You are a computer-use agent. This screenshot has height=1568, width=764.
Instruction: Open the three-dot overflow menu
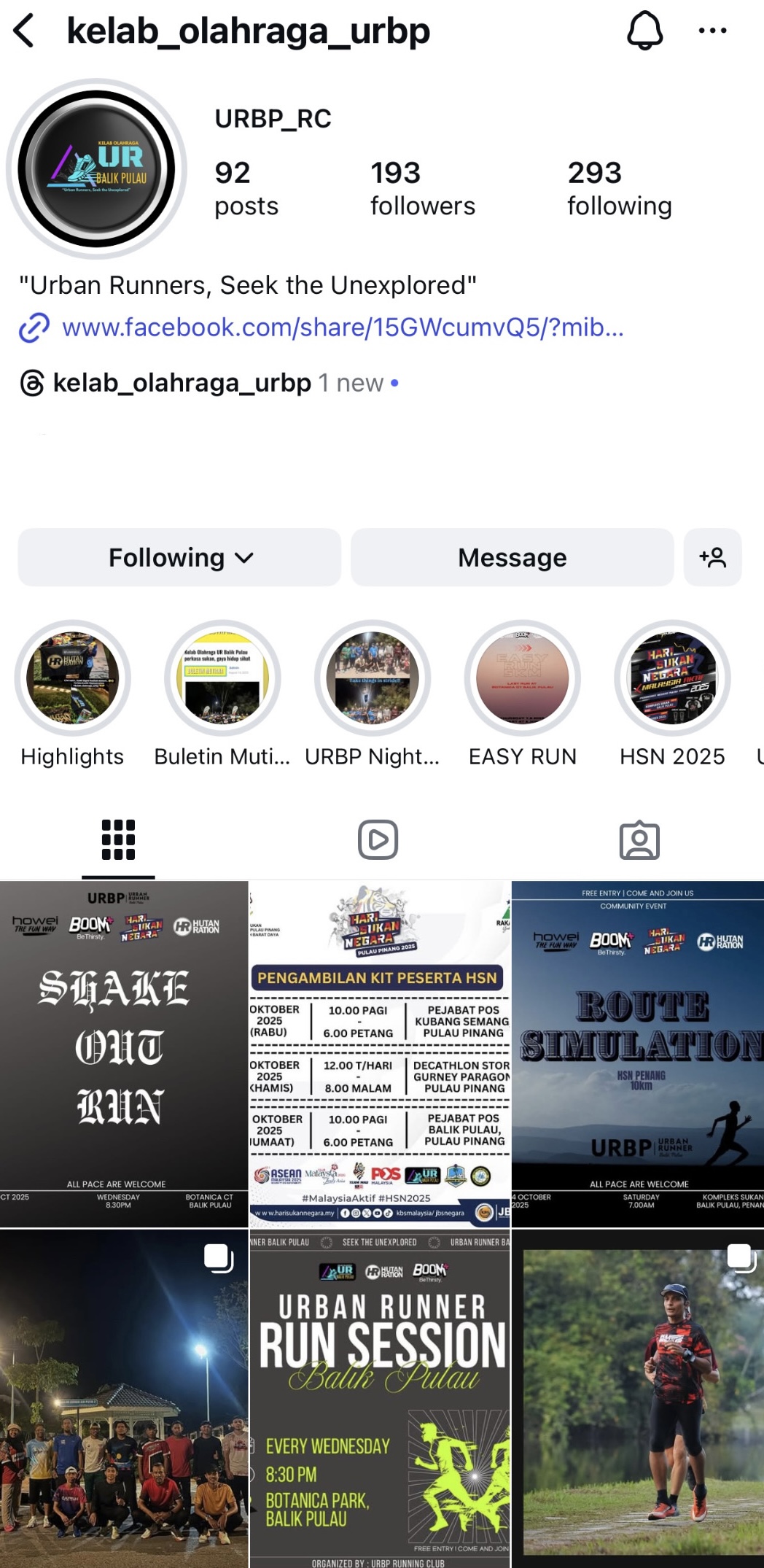click(x=712, y=31)
